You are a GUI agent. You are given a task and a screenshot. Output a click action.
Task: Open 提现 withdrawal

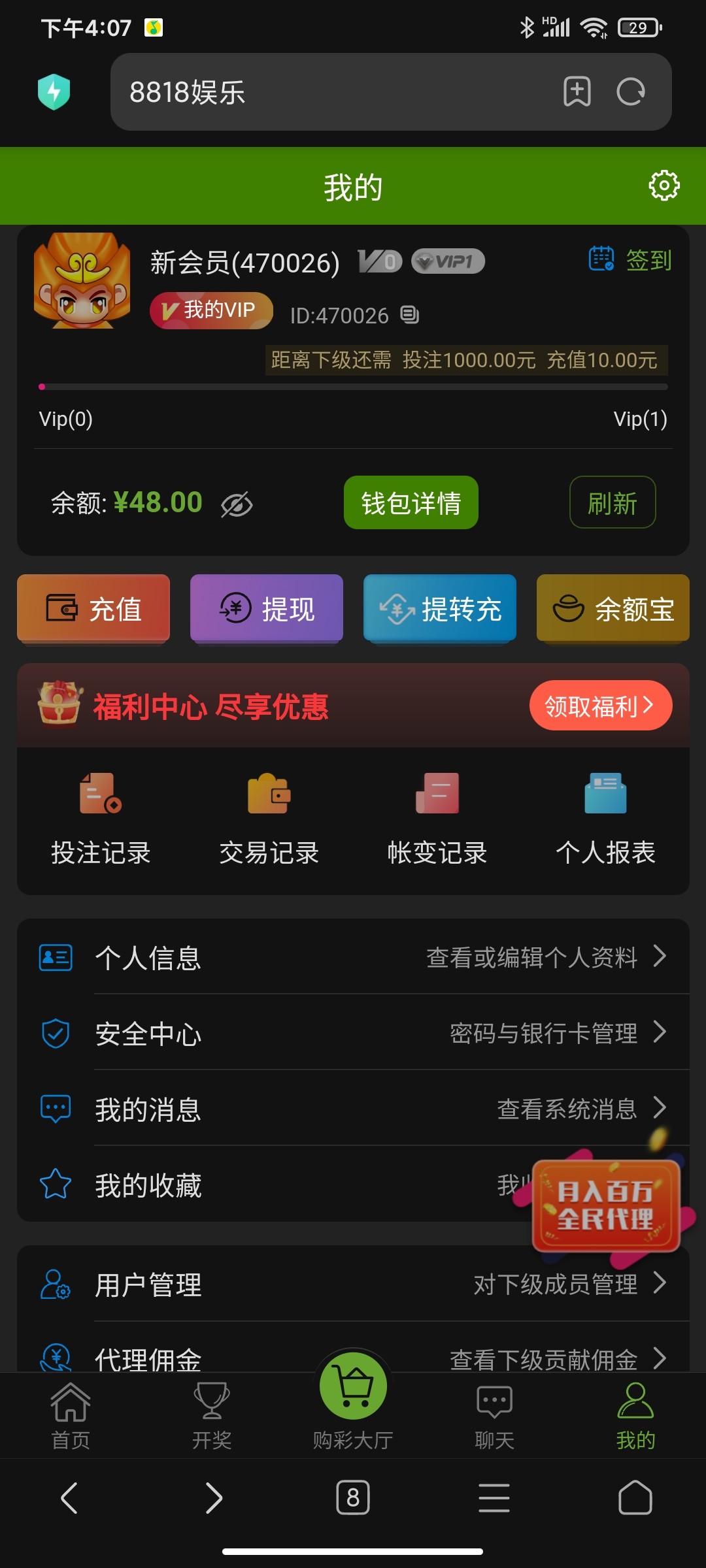coord(267,609)
